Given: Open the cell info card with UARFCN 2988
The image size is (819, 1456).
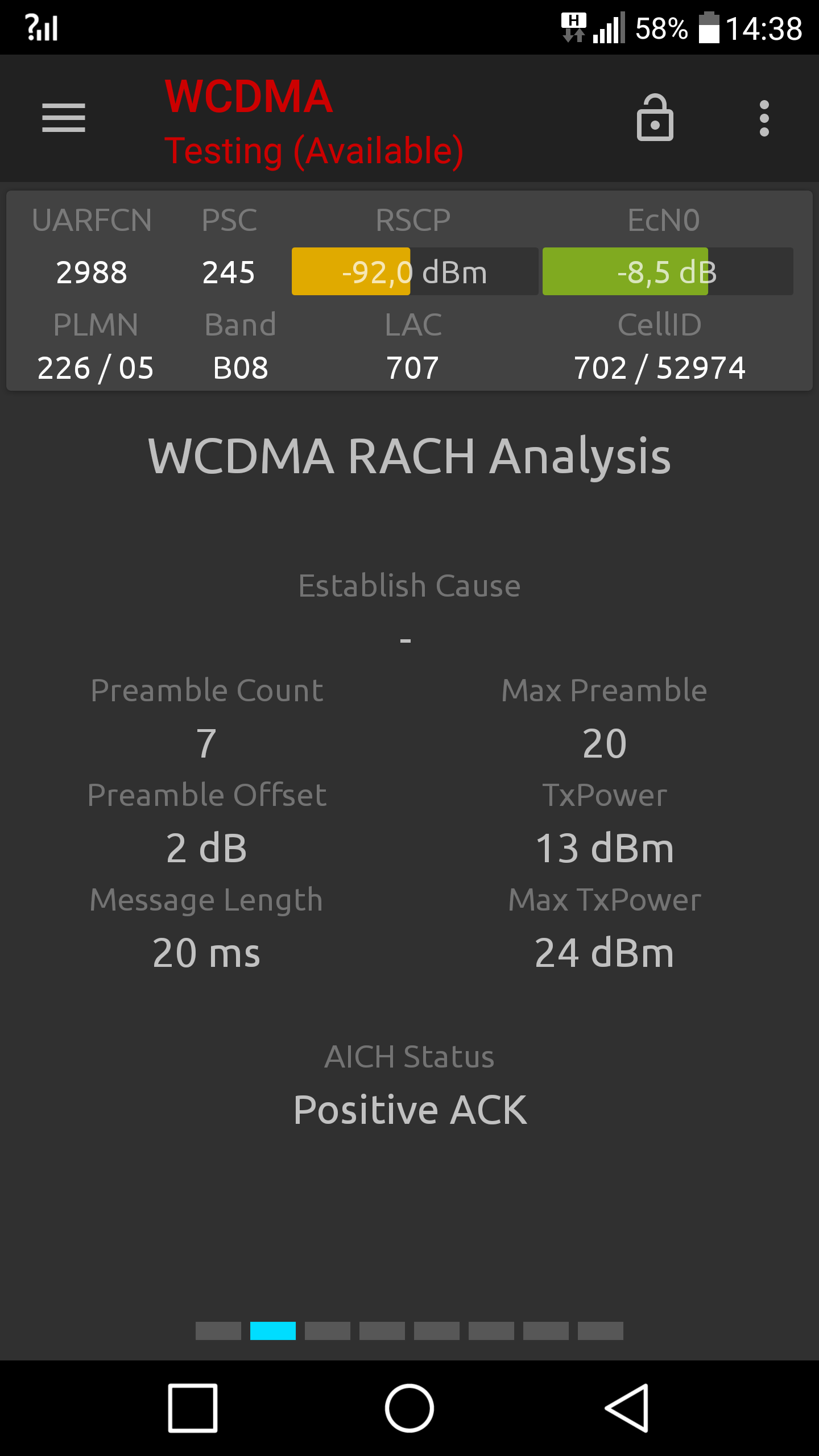Looking at the screenshot, I should click(409, 291).
